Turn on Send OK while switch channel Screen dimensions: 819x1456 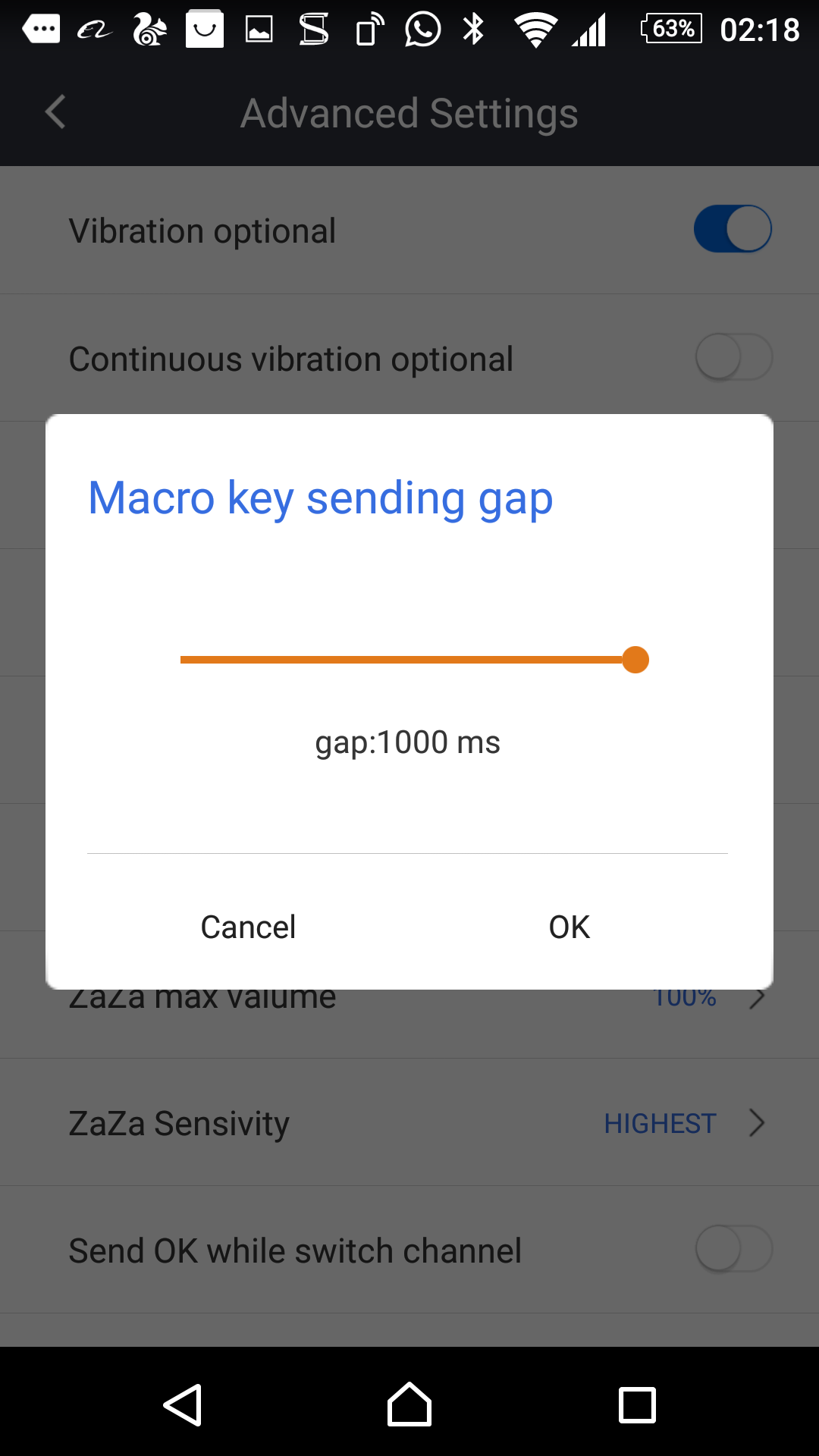(733, 1249)
